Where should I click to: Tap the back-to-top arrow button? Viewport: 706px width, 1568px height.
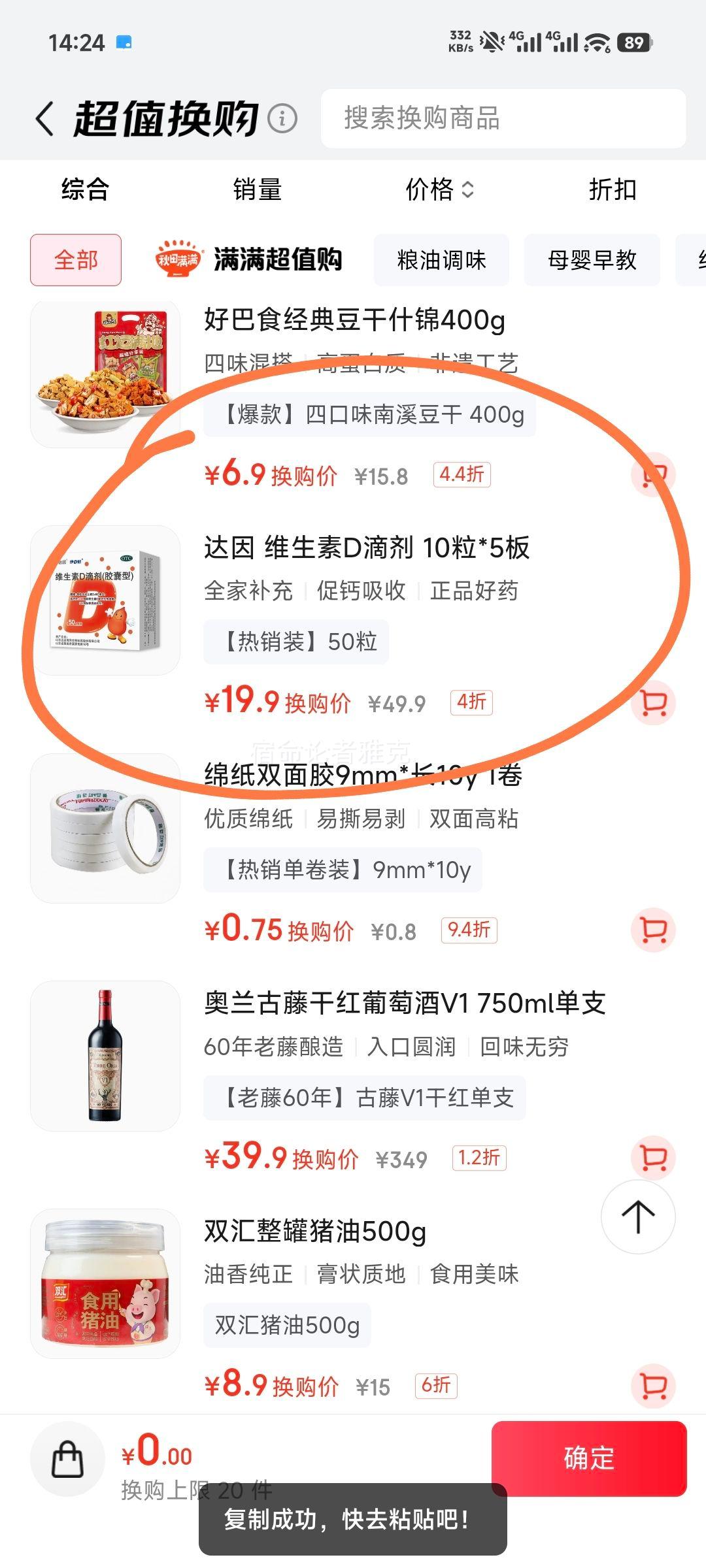pos(637,1218)
